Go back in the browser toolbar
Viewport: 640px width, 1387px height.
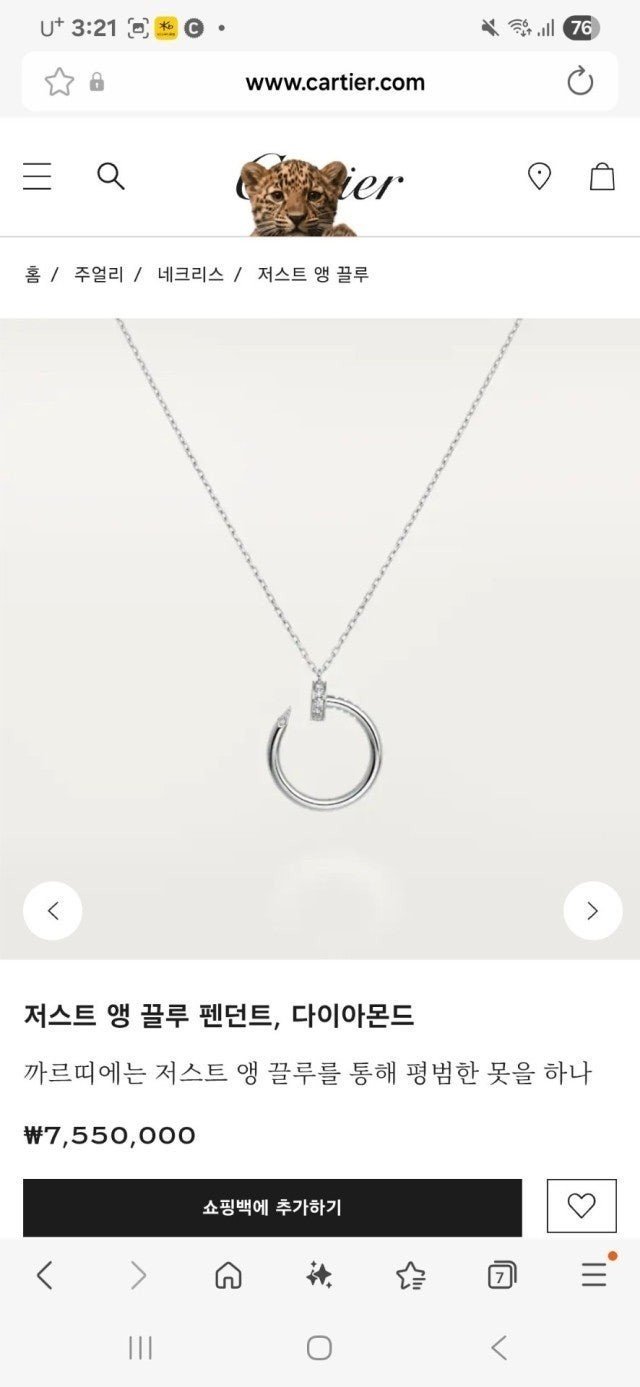[44, 1274]
